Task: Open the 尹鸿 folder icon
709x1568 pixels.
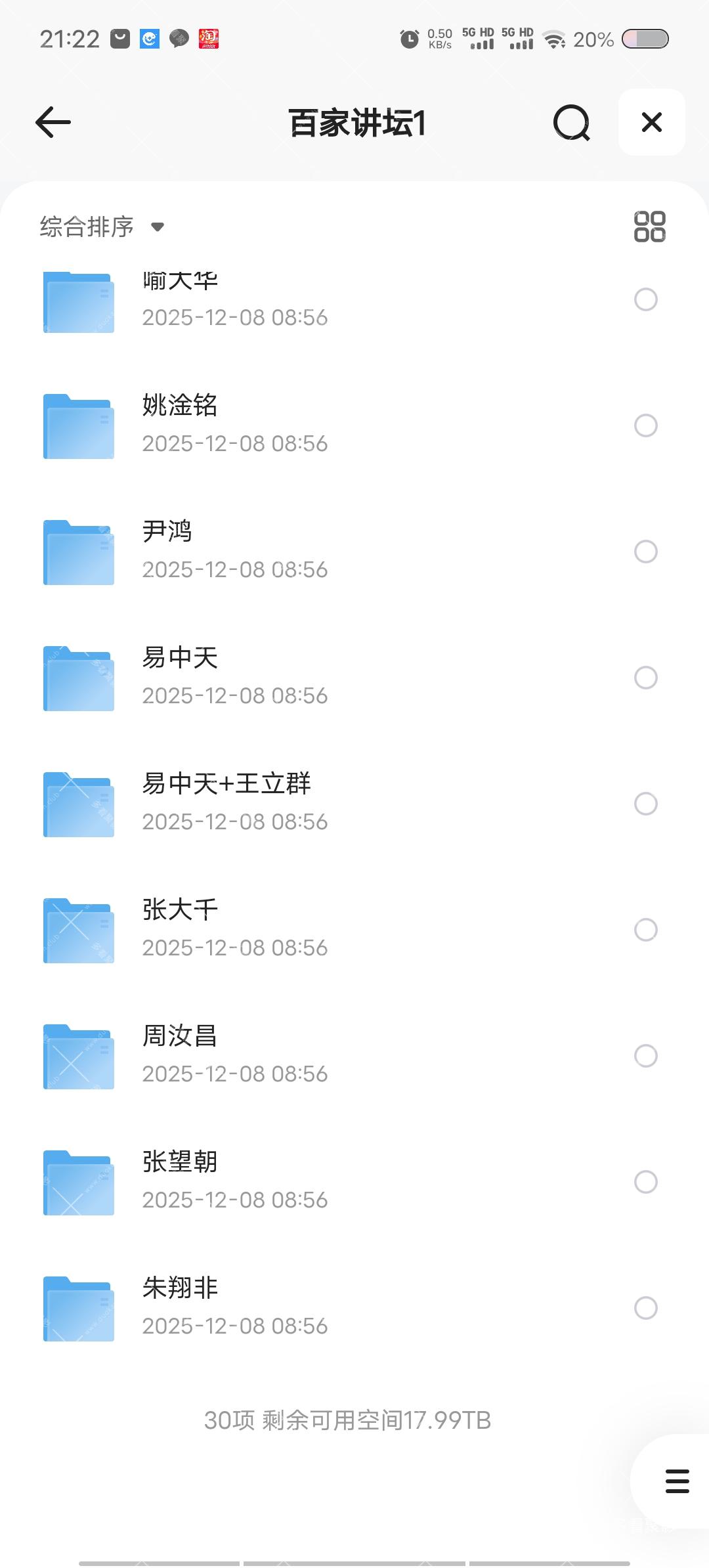Action: (77, 552)
